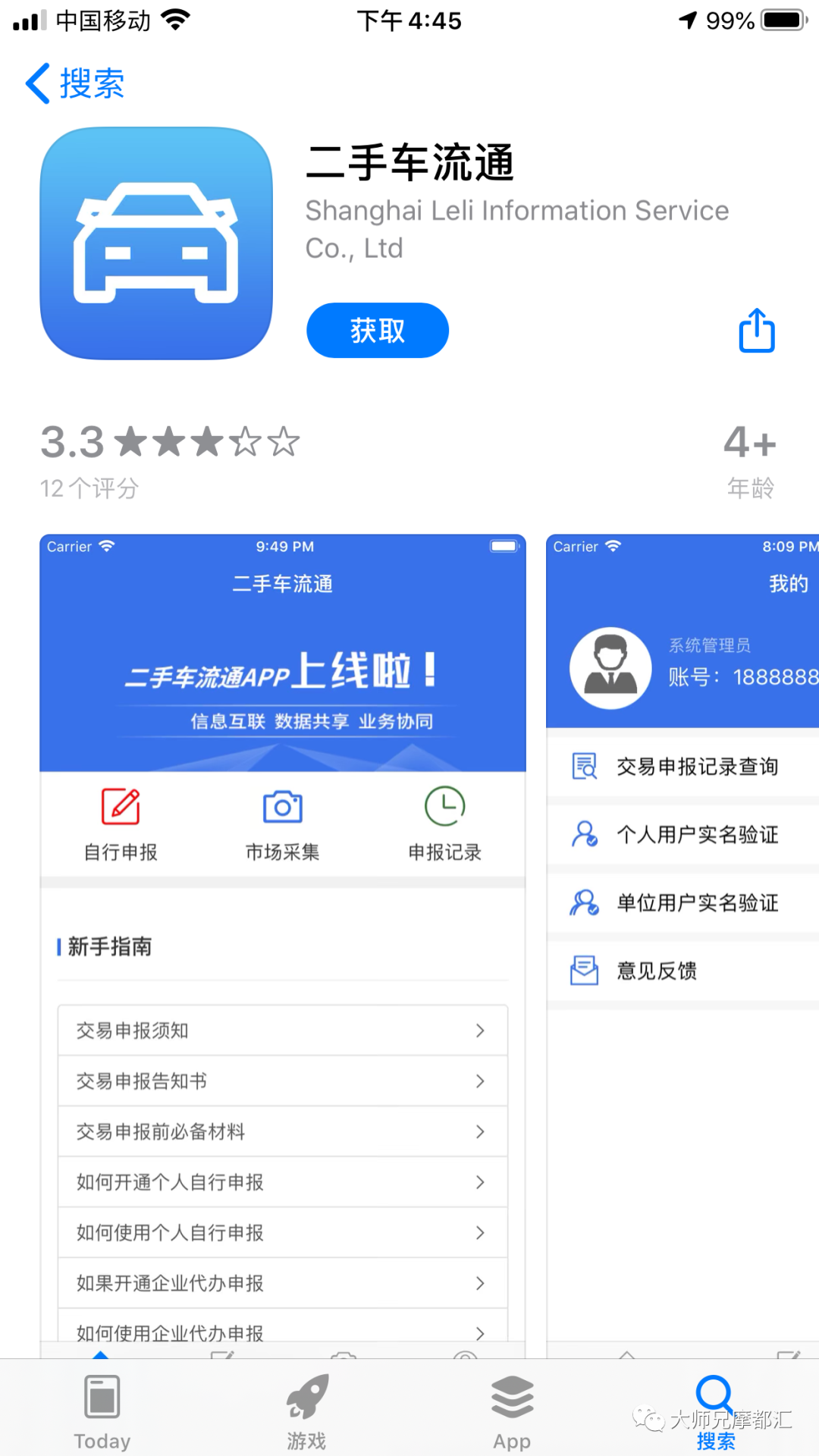Expand 交易申报须知 list item
The image size is (819, 1456).
click(x=281, y=1030)
